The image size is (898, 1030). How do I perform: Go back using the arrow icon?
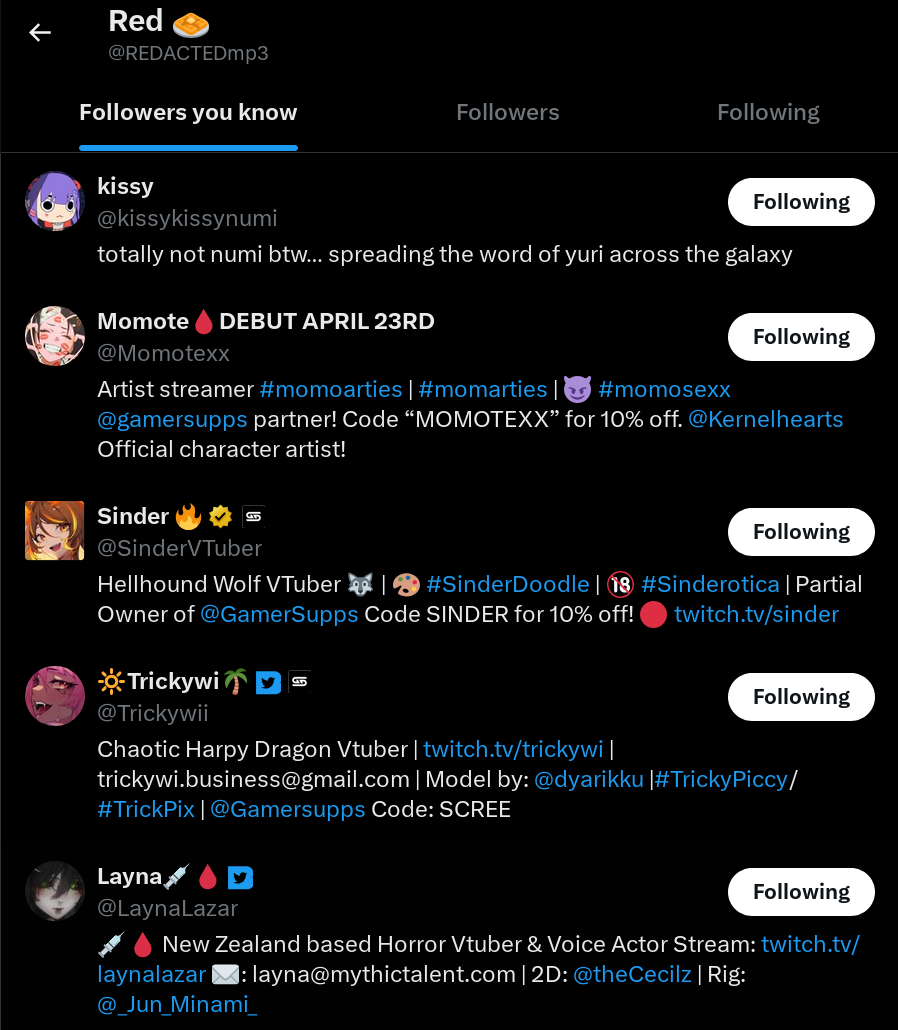pos(40,33)
